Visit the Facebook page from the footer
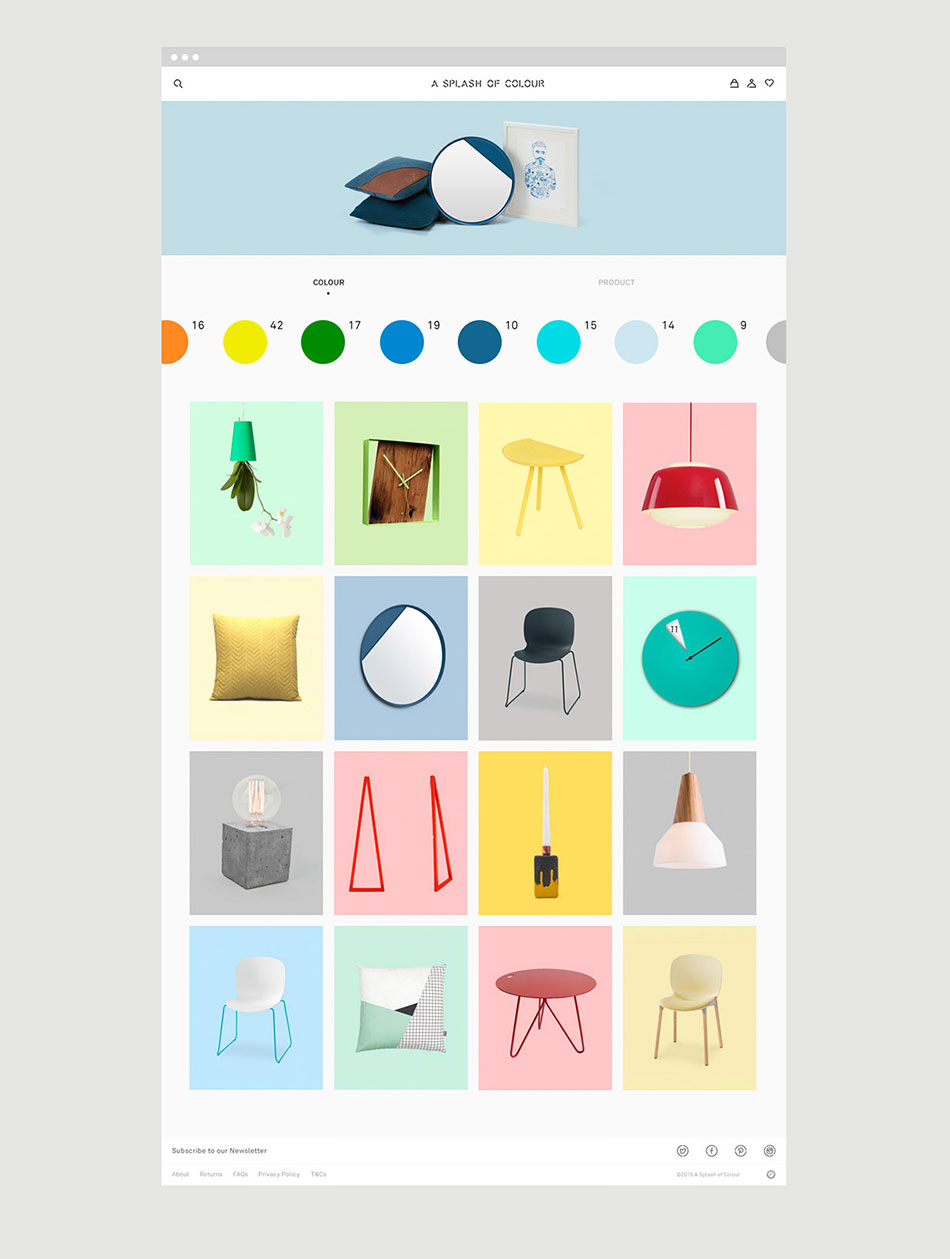The image size is (950, 1259). tap(712, 1151)
